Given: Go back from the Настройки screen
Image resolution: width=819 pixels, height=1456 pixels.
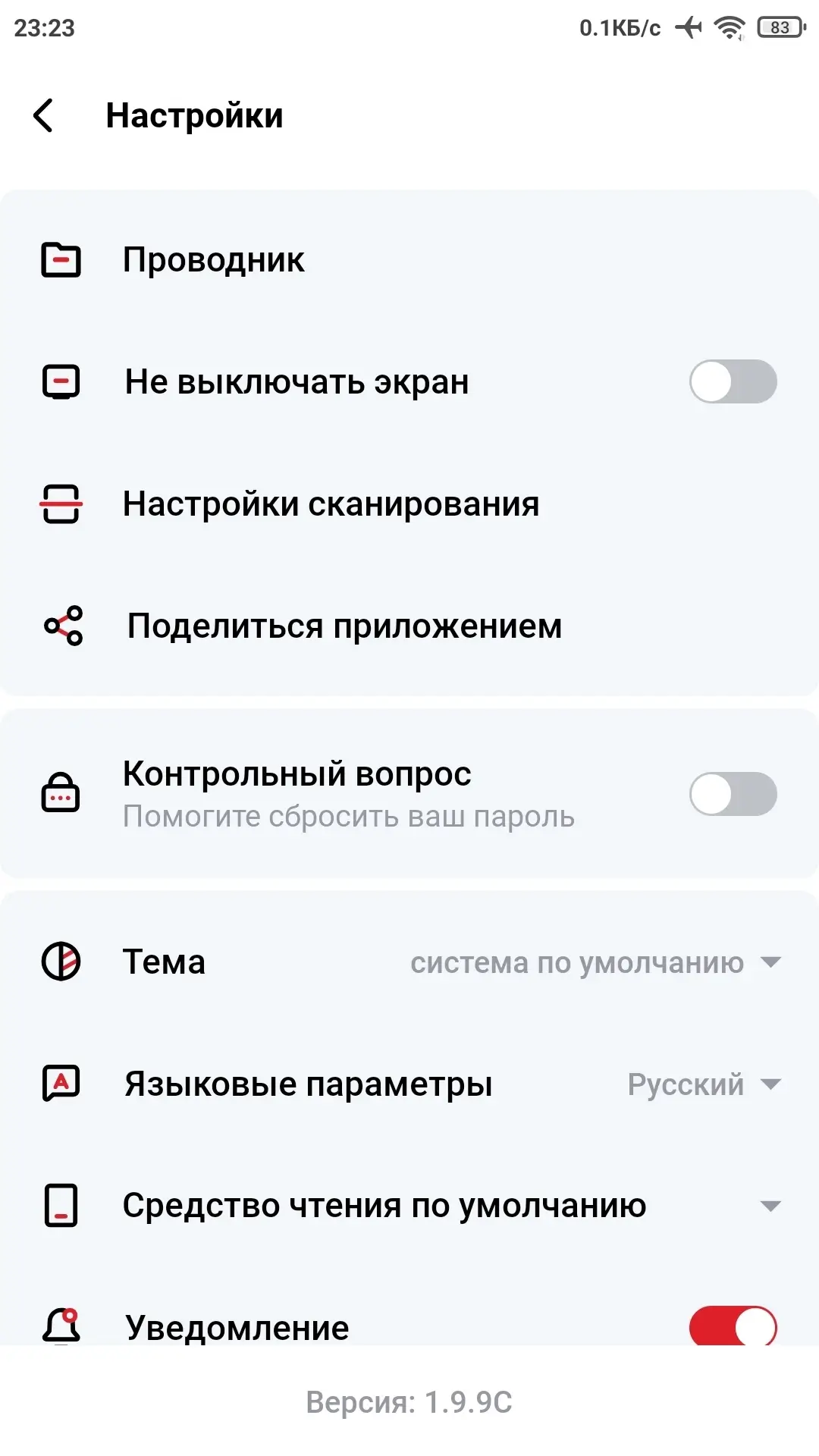Looking at the screenshot, I should coord(44,116).
